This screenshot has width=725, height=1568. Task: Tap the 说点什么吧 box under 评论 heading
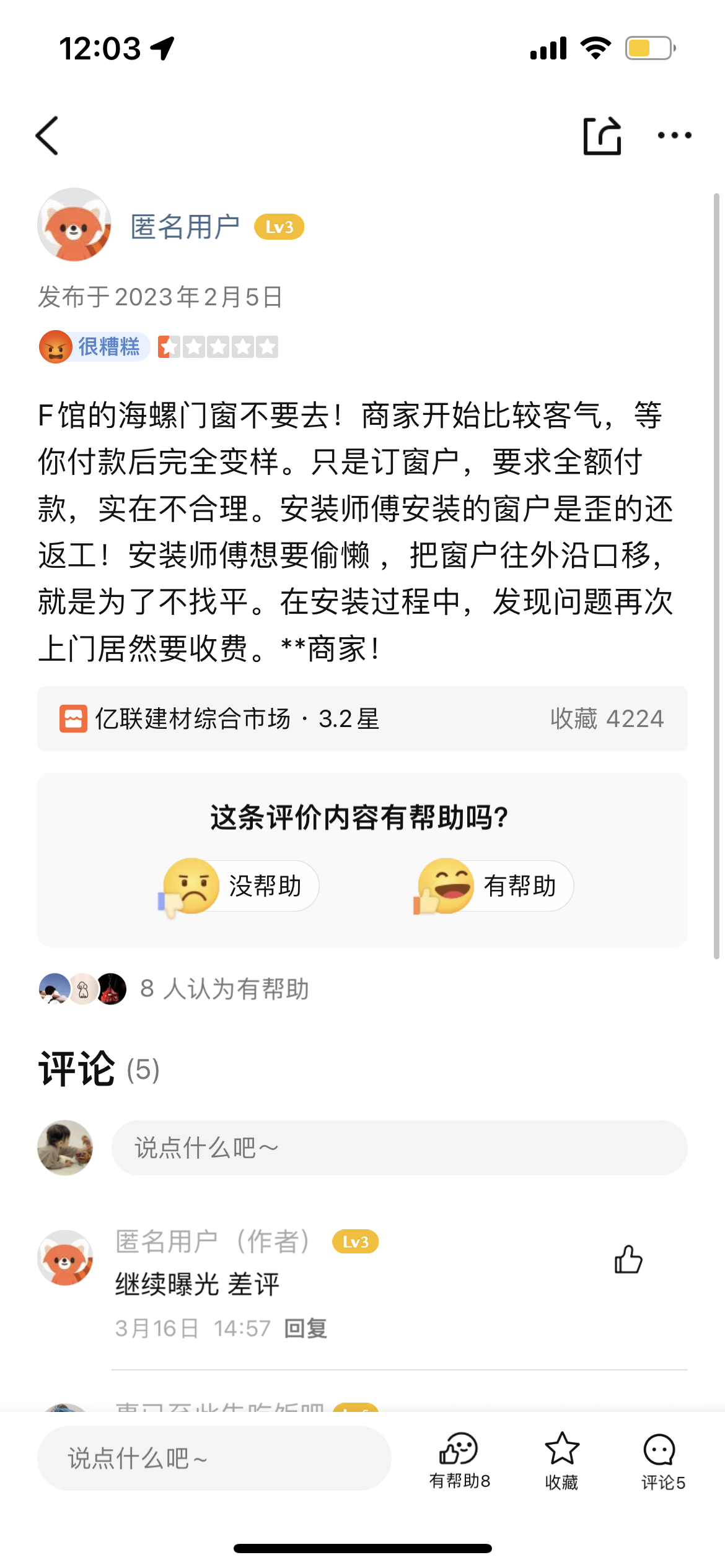399,1148
